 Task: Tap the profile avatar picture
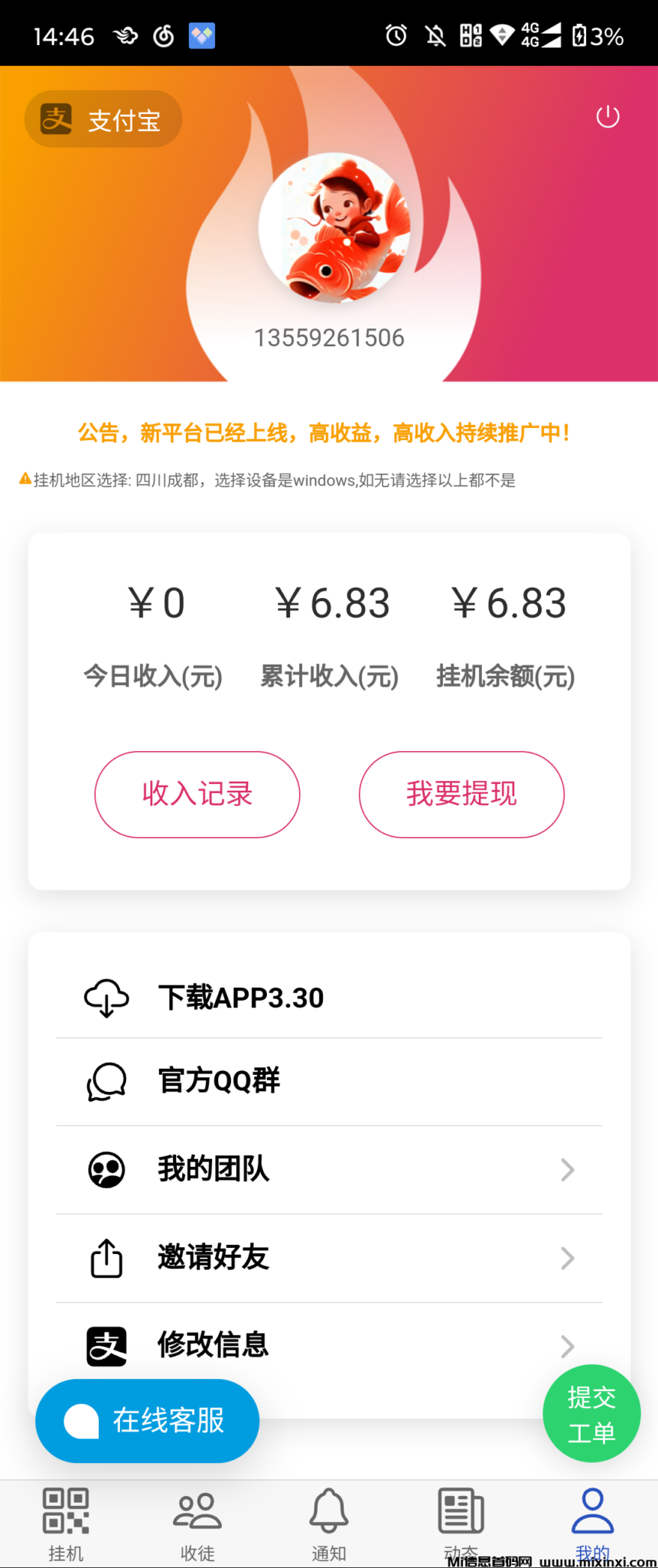tap(334, 227)
